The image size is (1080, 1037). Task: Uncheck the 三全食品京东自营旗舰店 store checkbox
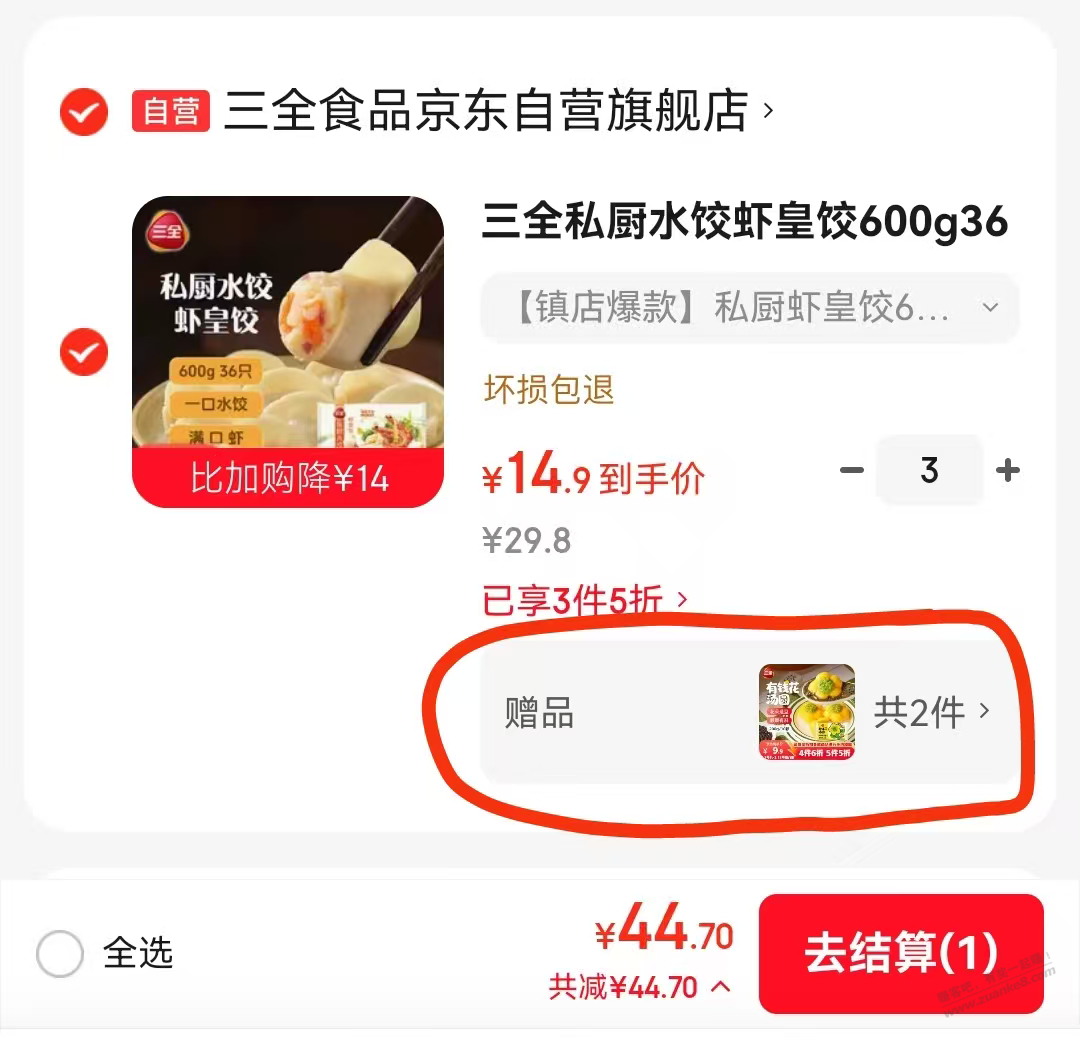point(84,111)
